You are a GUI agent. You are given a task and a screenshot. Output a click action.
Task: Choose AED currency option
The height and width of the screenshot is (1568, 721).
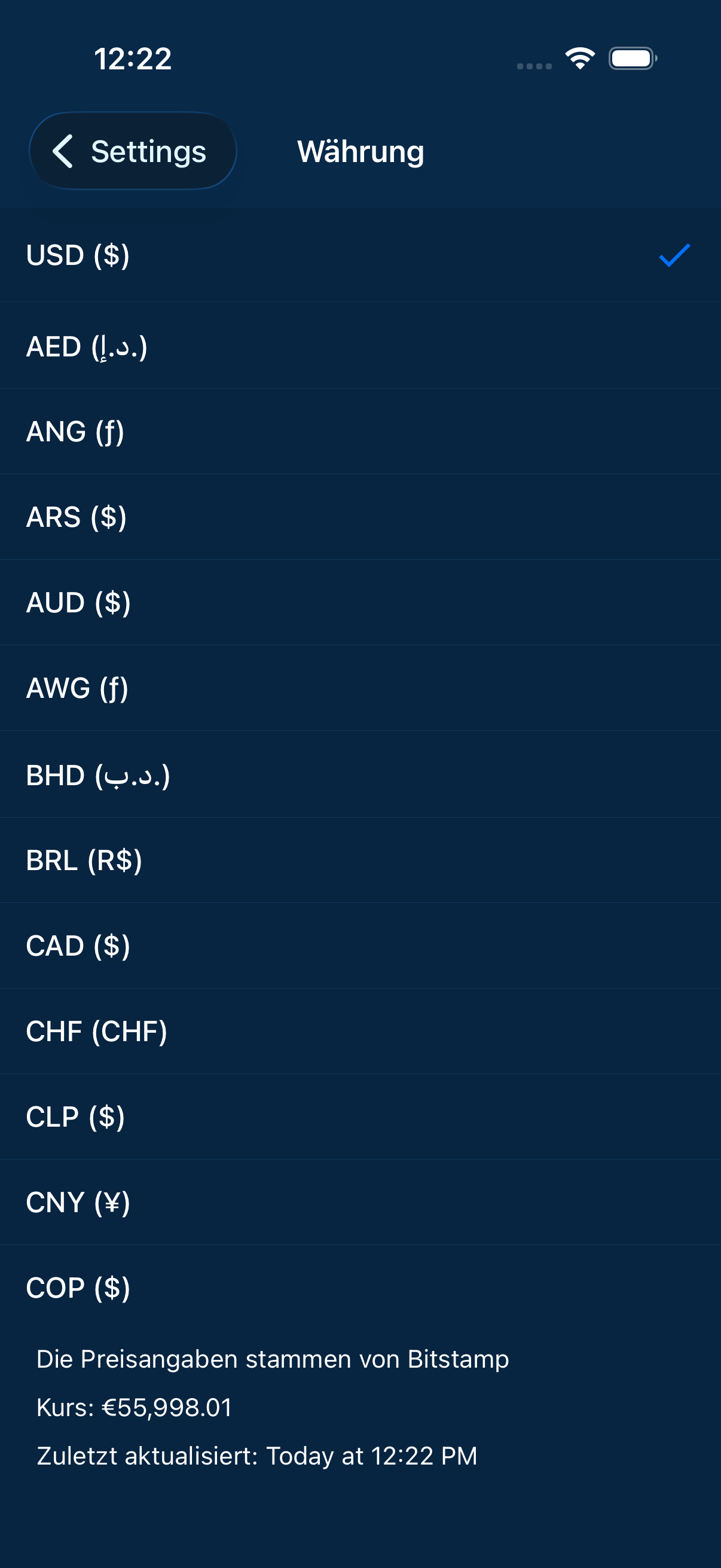tap(360, 346)
